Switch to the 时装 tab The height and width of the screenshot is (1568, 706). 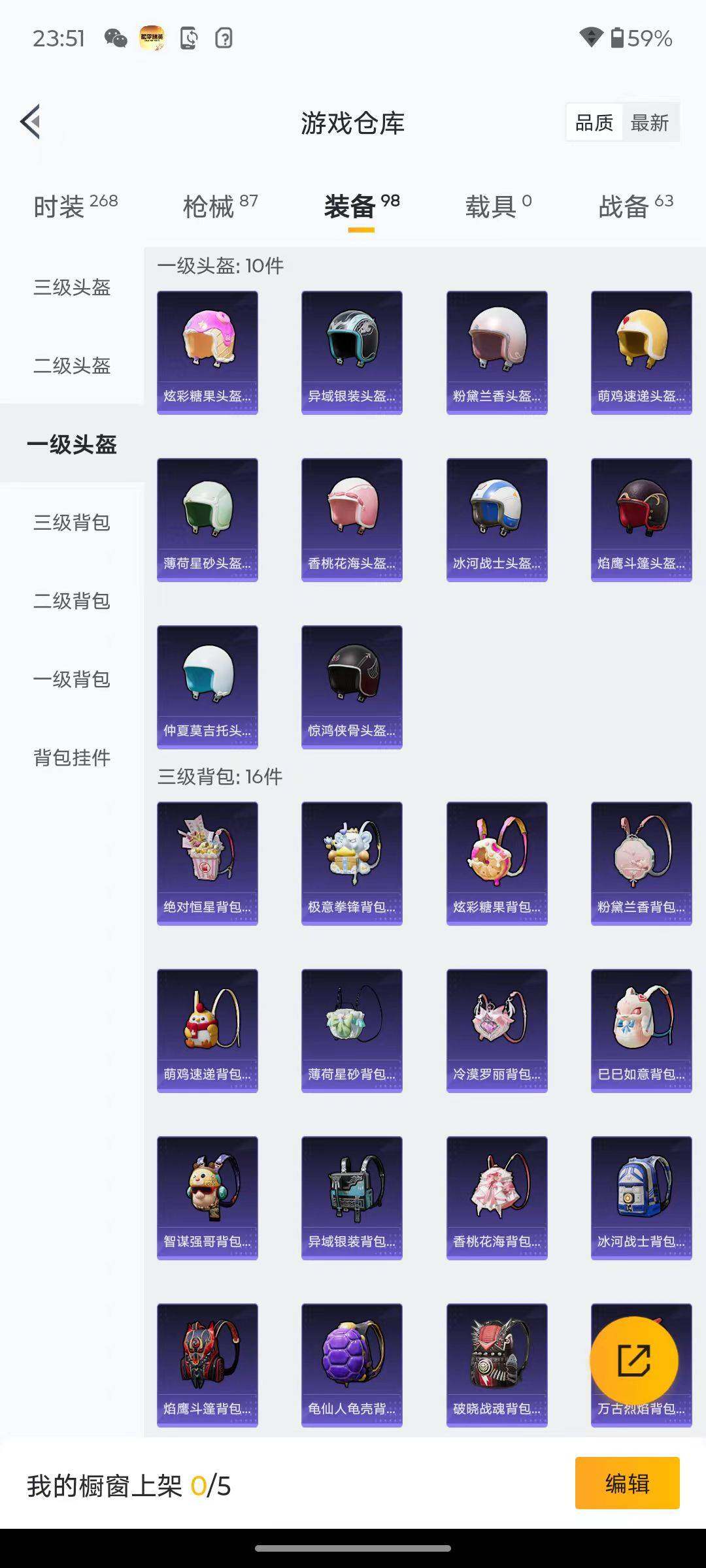point(75,206)
